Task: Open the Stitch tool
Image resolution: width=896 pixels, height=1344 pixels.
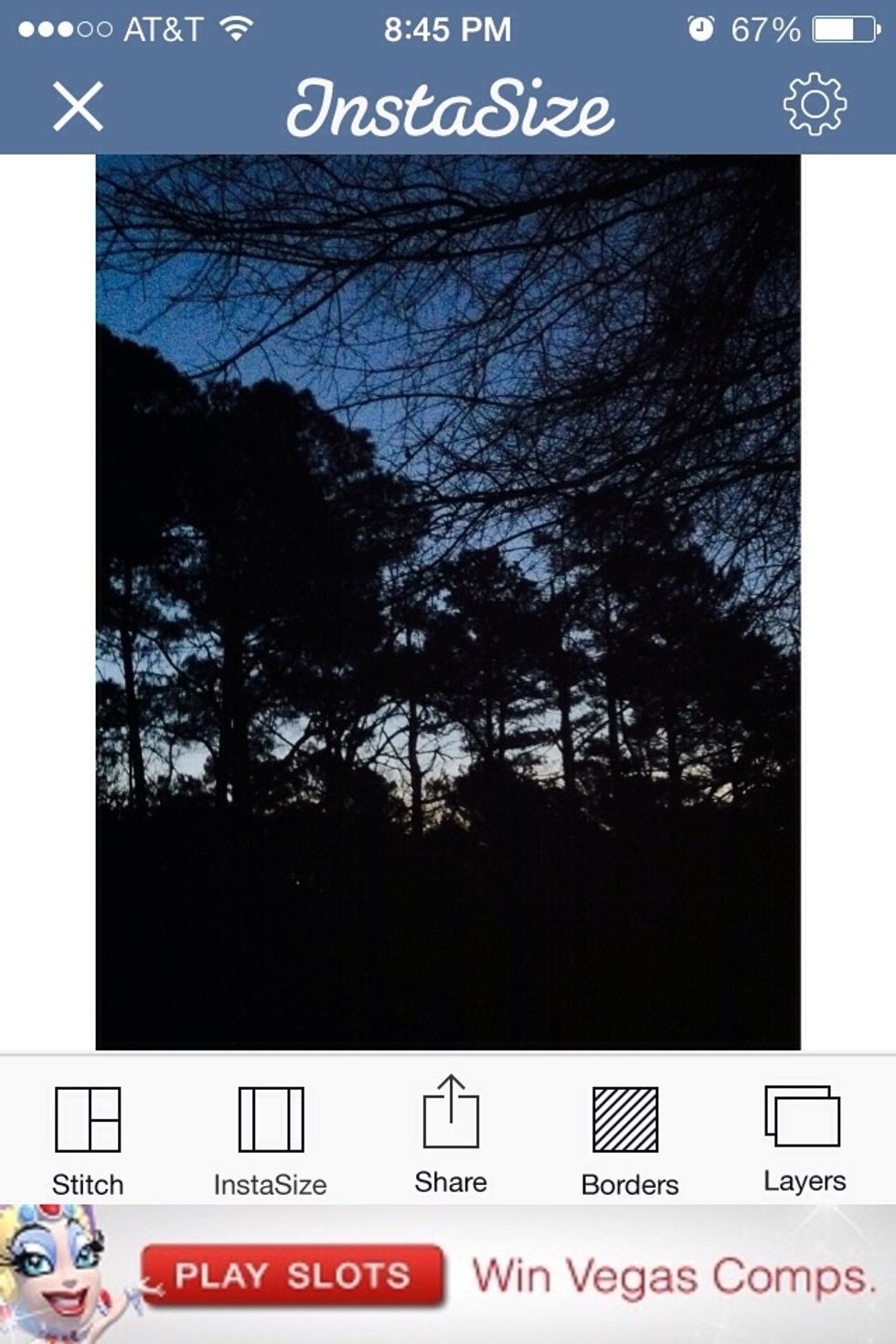Action: [88, 1138]
